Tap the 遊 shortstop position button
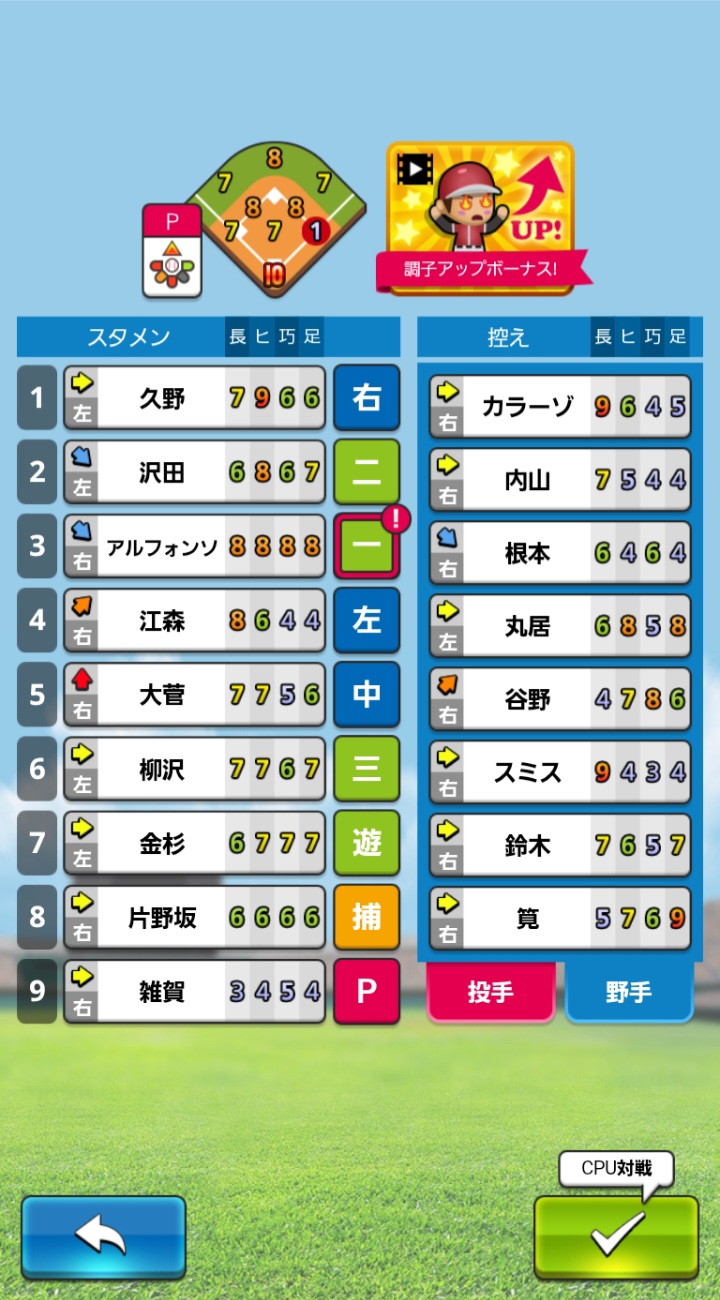Image resolution: width=720 pixels, height=1300 pixels. click(366, 843)
